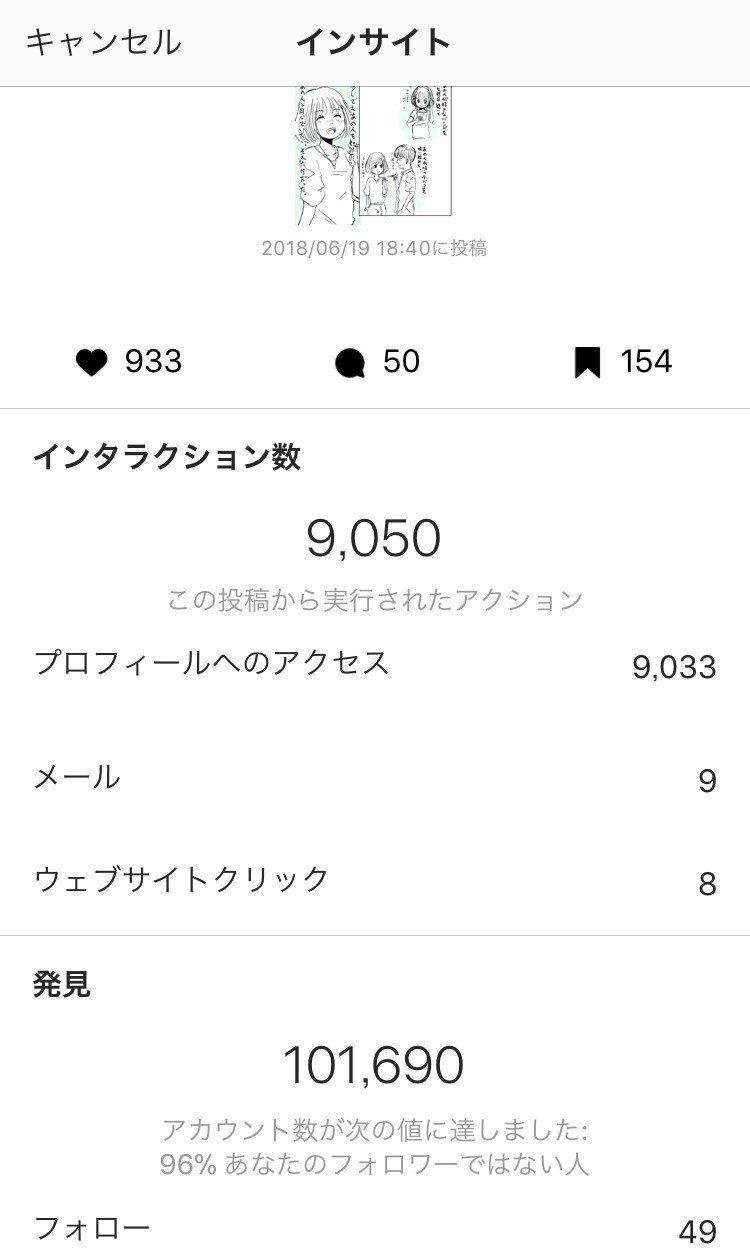Tap キャンセル to close the insights
Screen dimensions: 750x1252
(103, 43)
